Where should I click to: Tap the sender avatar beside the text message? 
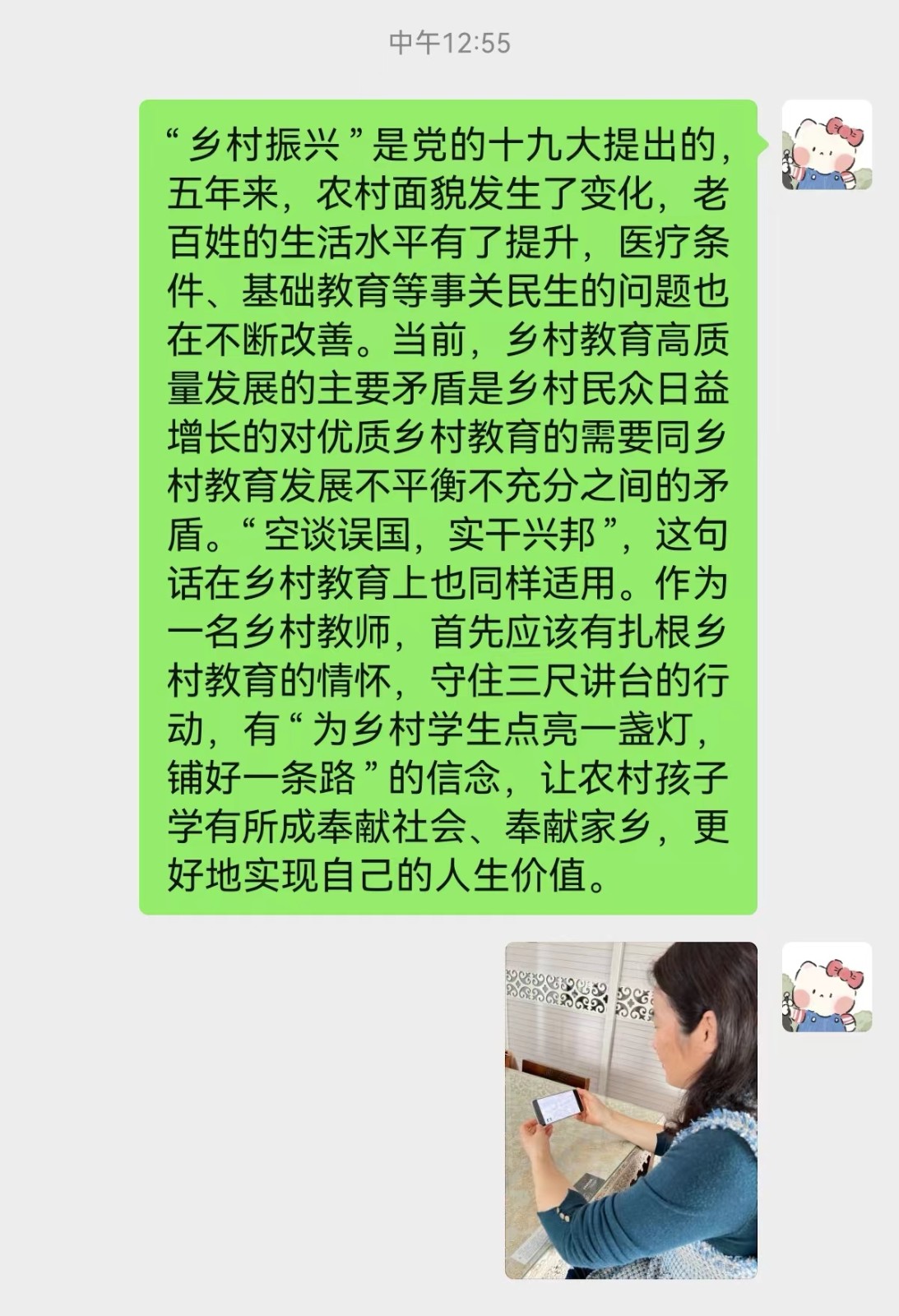tap(827, 146)
